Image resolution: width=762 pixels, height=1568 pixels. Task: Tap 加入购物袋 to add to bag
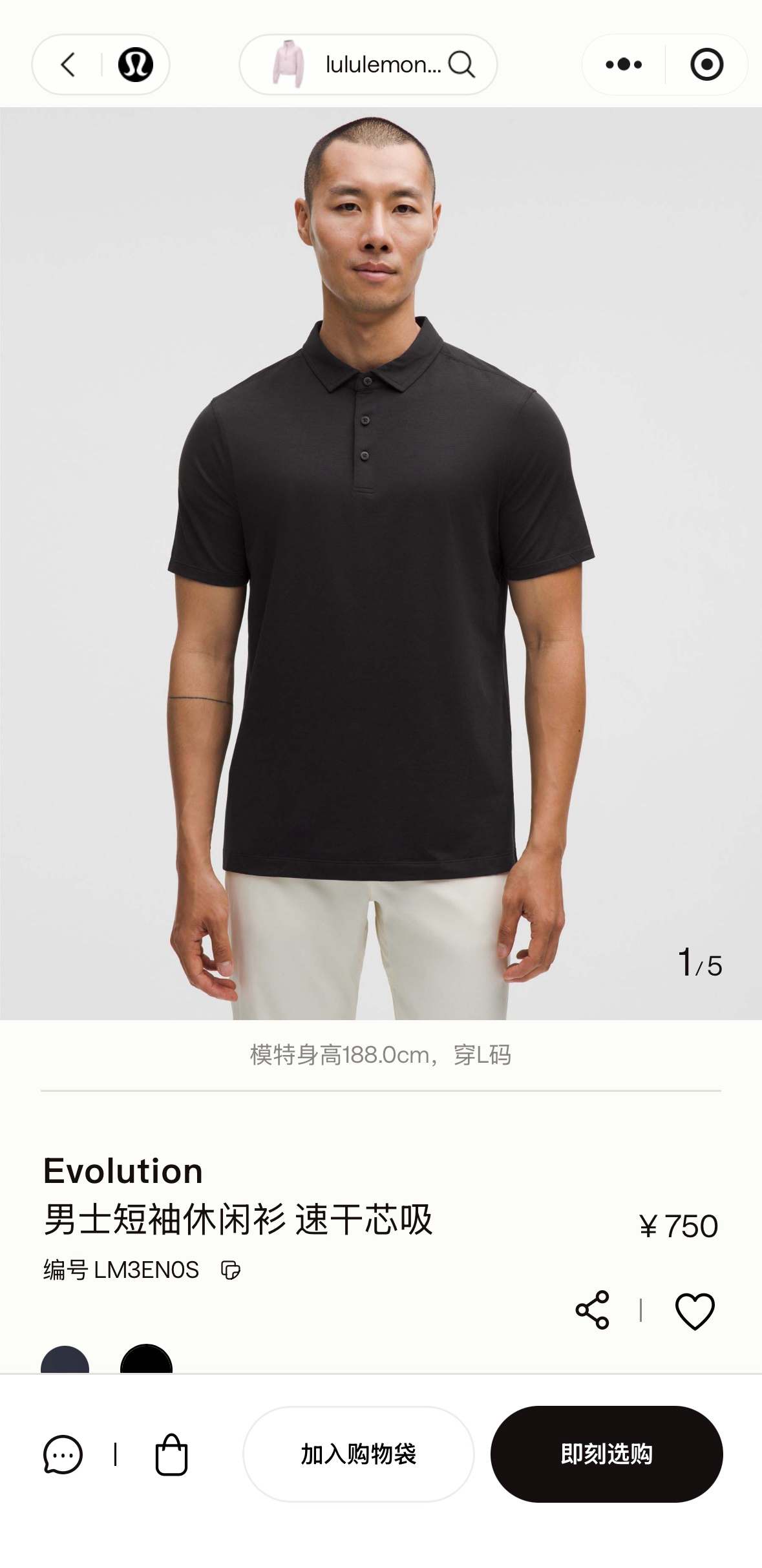tap(358, 1454)
